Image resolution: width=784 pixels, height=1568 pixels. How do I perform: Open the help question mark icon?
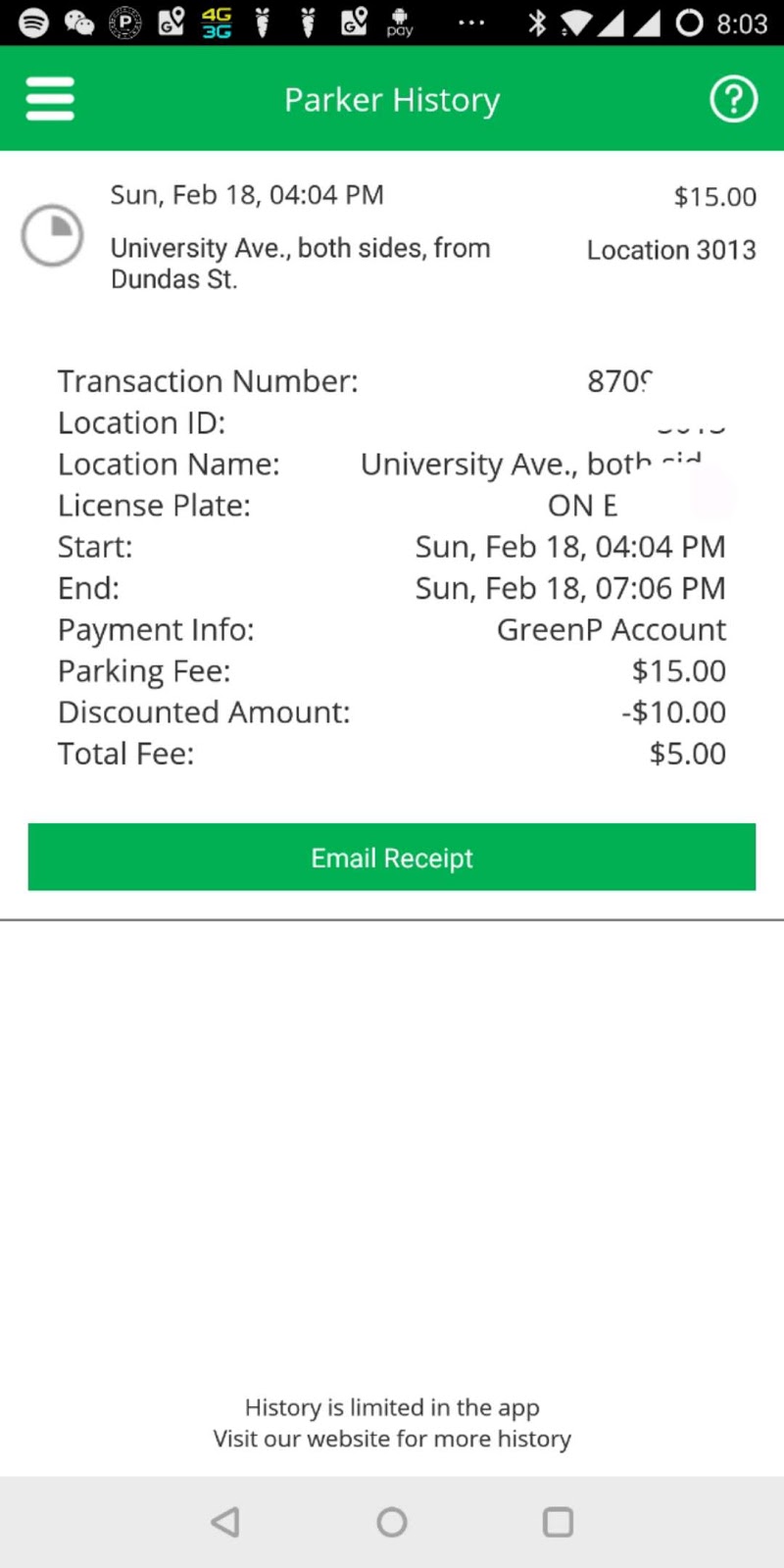tap(733, 99)
